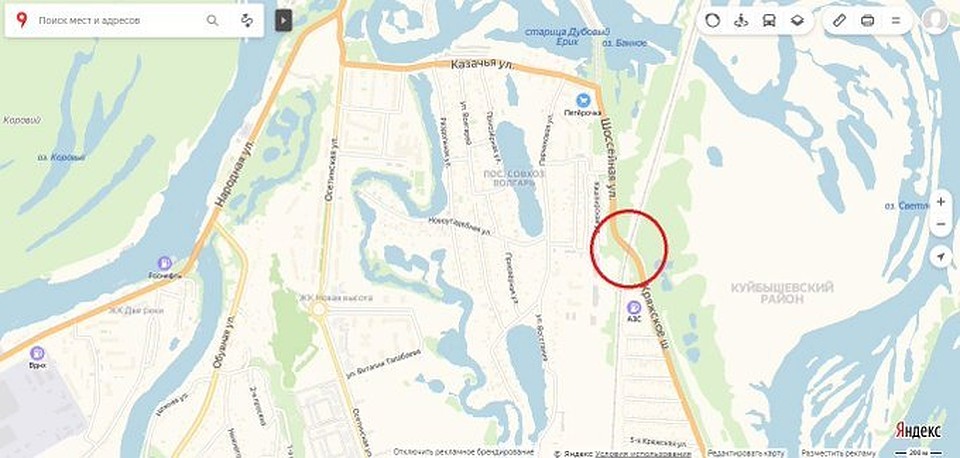Tap the magnifier search icon

(212, 20)
